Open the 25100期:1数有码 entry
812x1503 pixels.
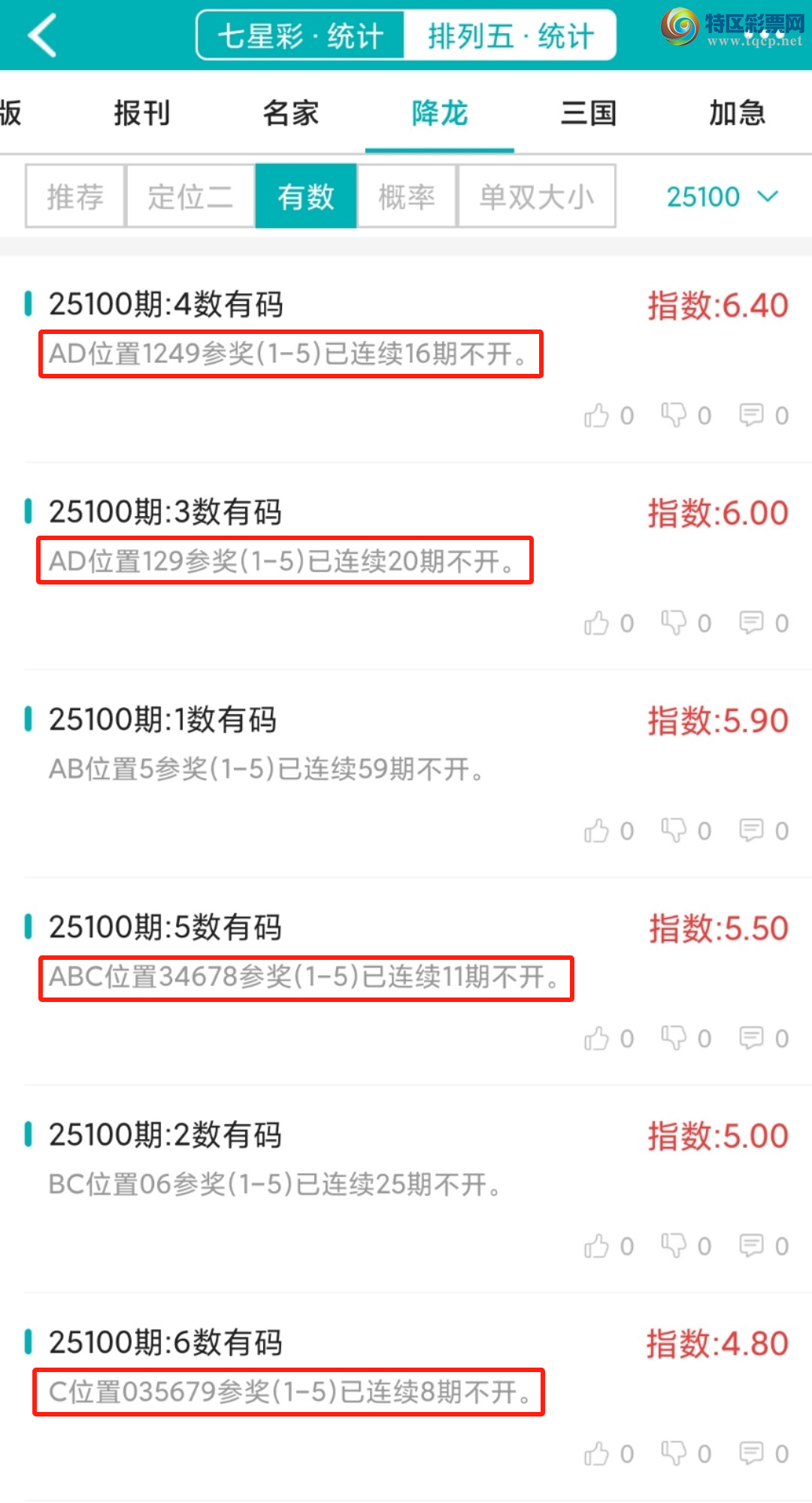coord(163,720)
